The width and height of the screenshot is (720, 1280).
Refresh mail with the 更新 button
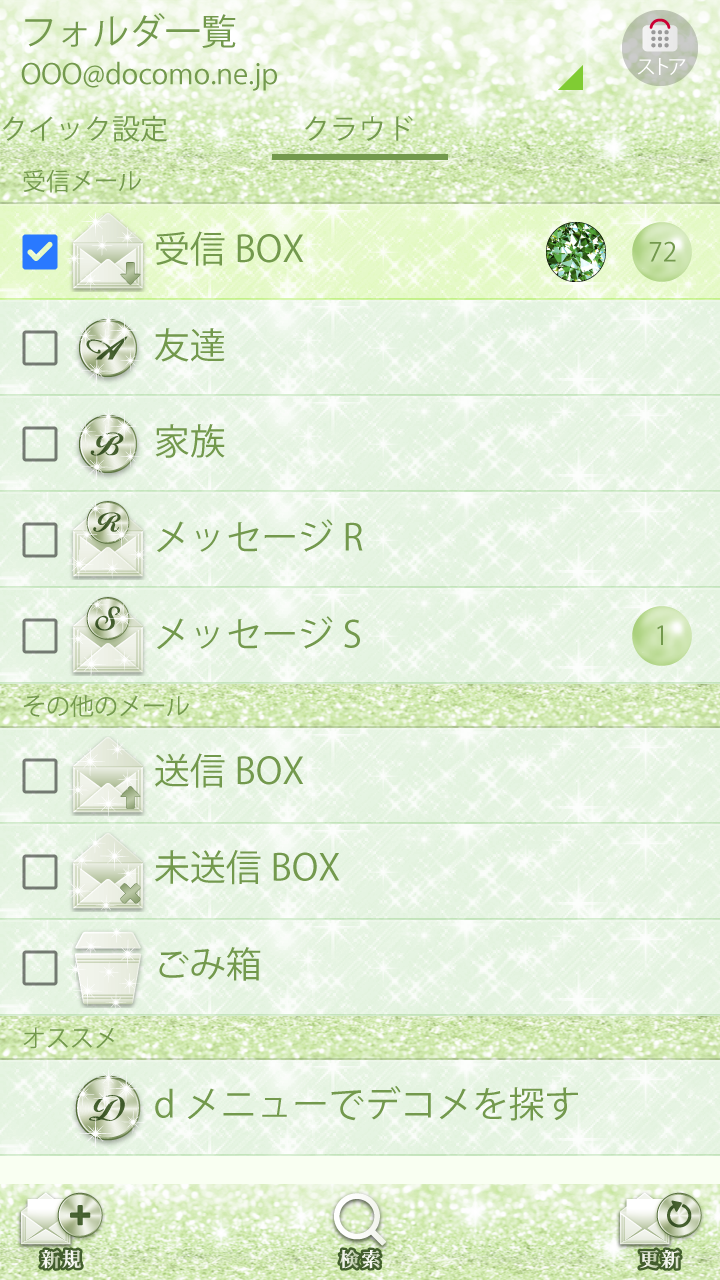coord(659,1231)
